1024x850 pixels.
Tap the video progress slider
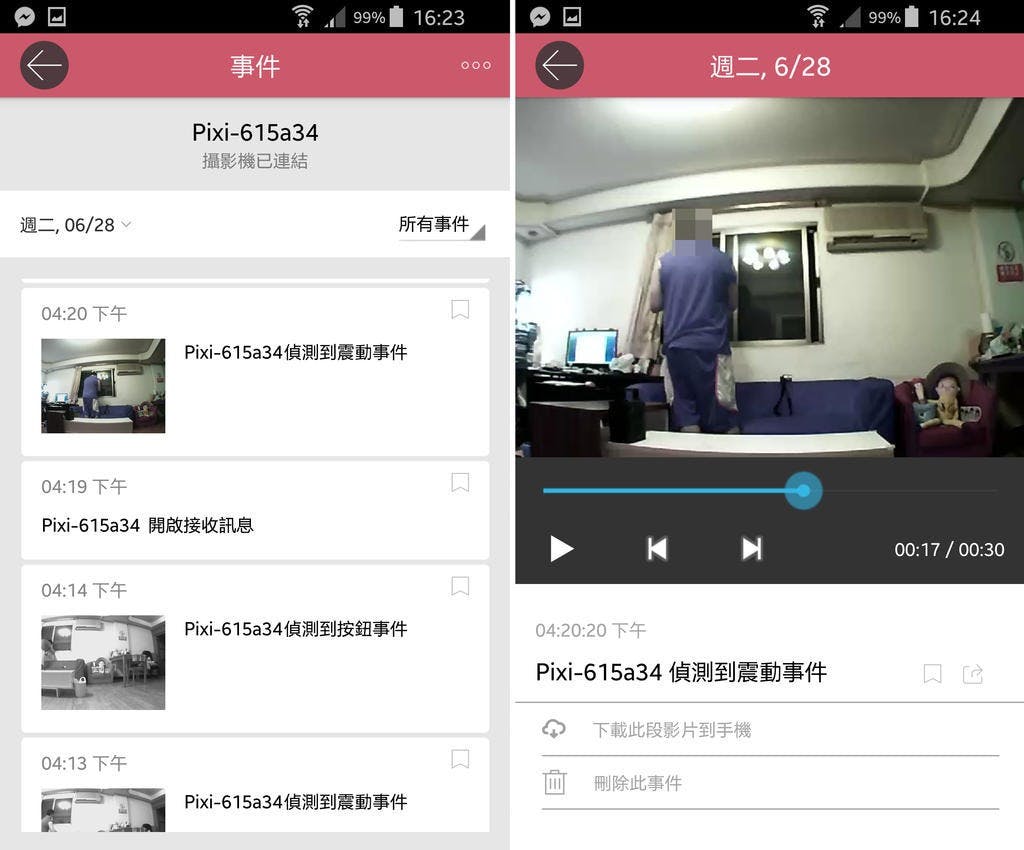point(803,491)
